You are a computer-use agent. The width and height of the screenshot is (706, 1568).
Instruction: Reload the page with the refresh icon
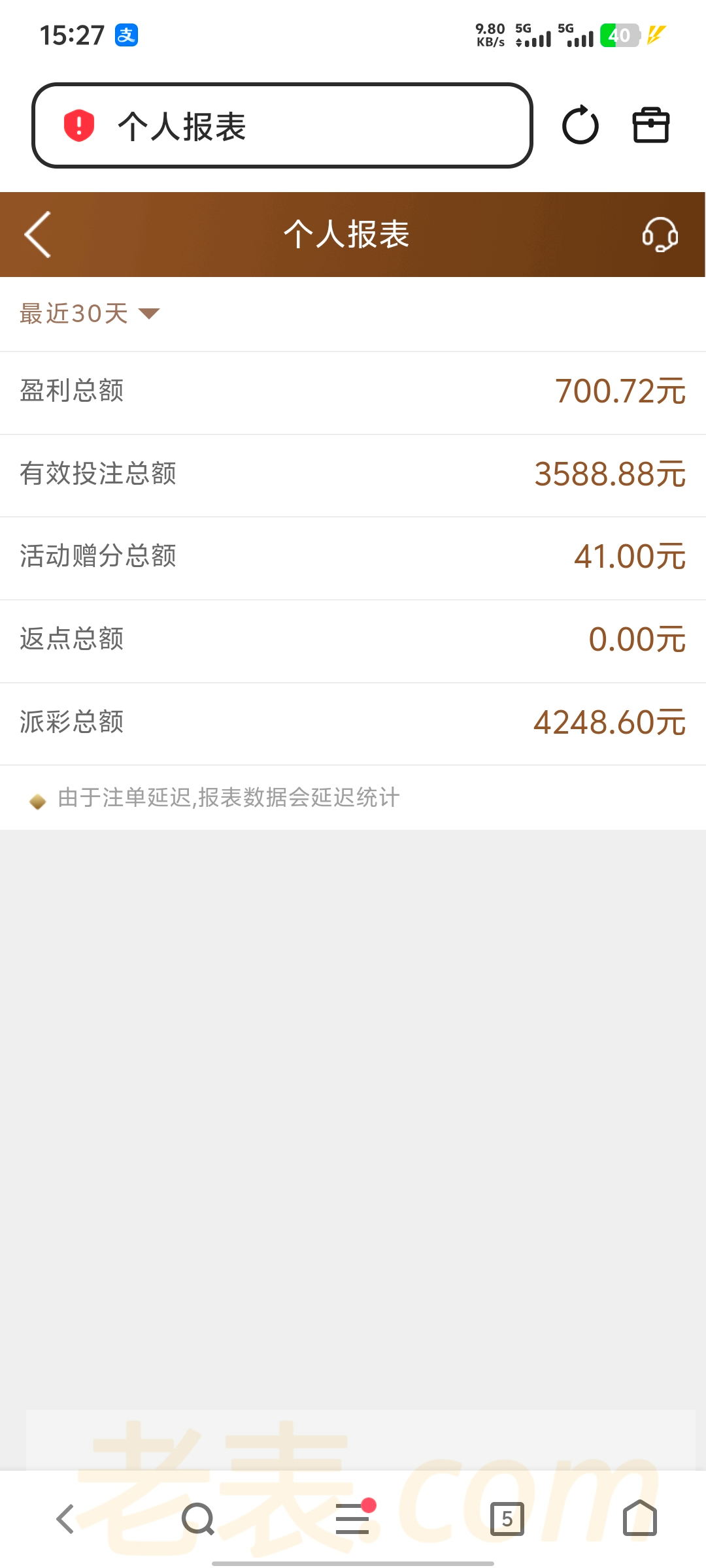pos(580,125)
